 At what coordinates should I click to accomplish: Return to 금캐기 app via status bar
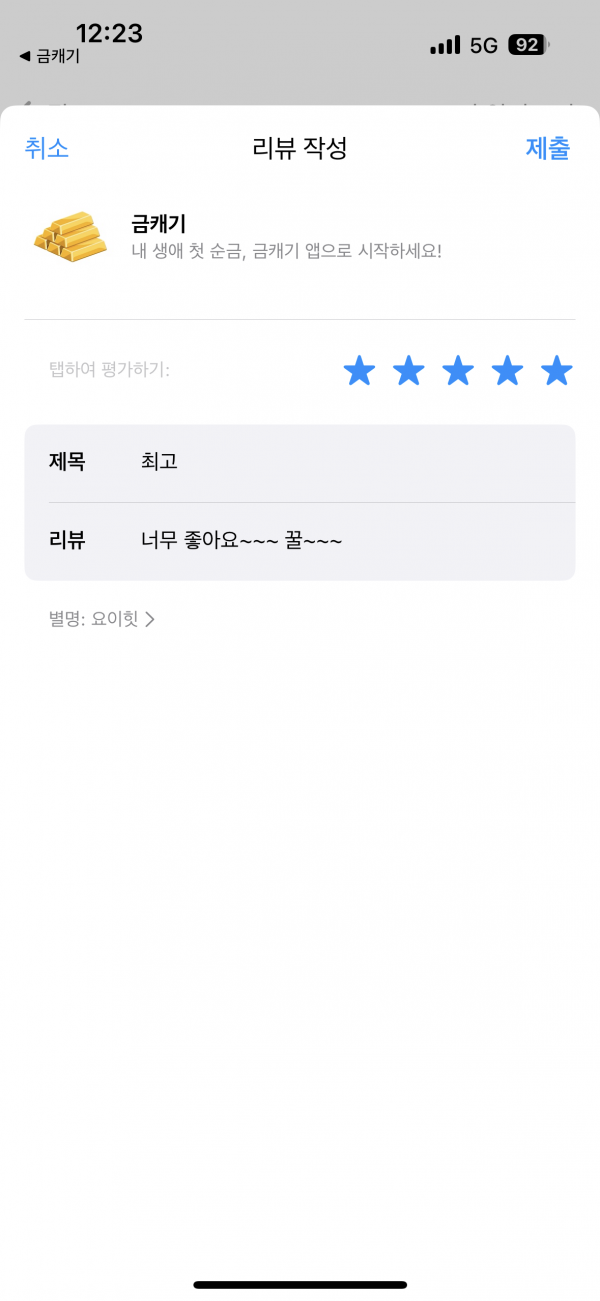pyautogui.click(x=50, y=56)
